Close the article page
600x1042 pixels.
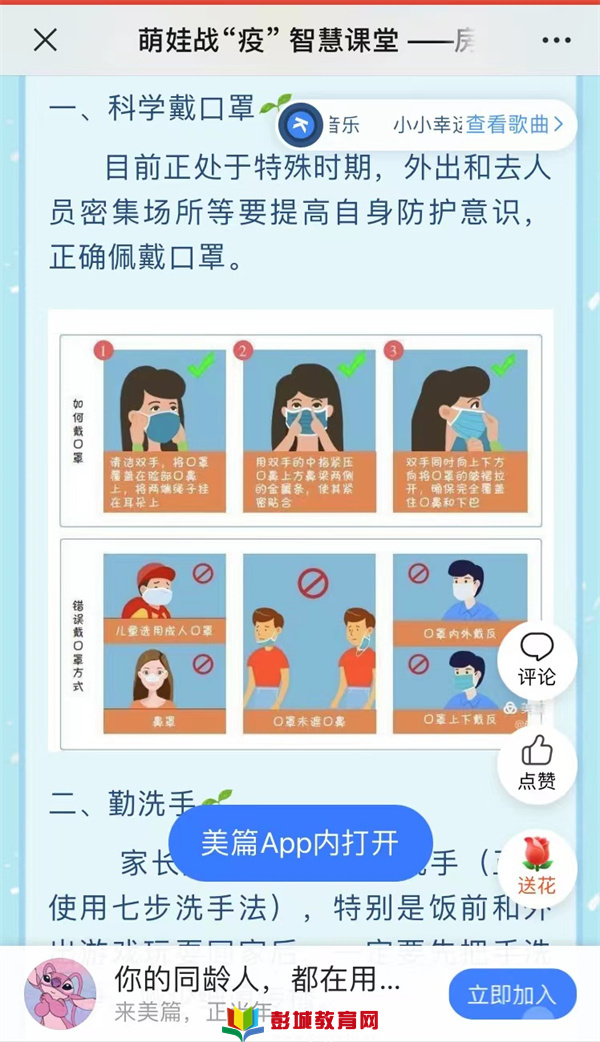(45, 40)
